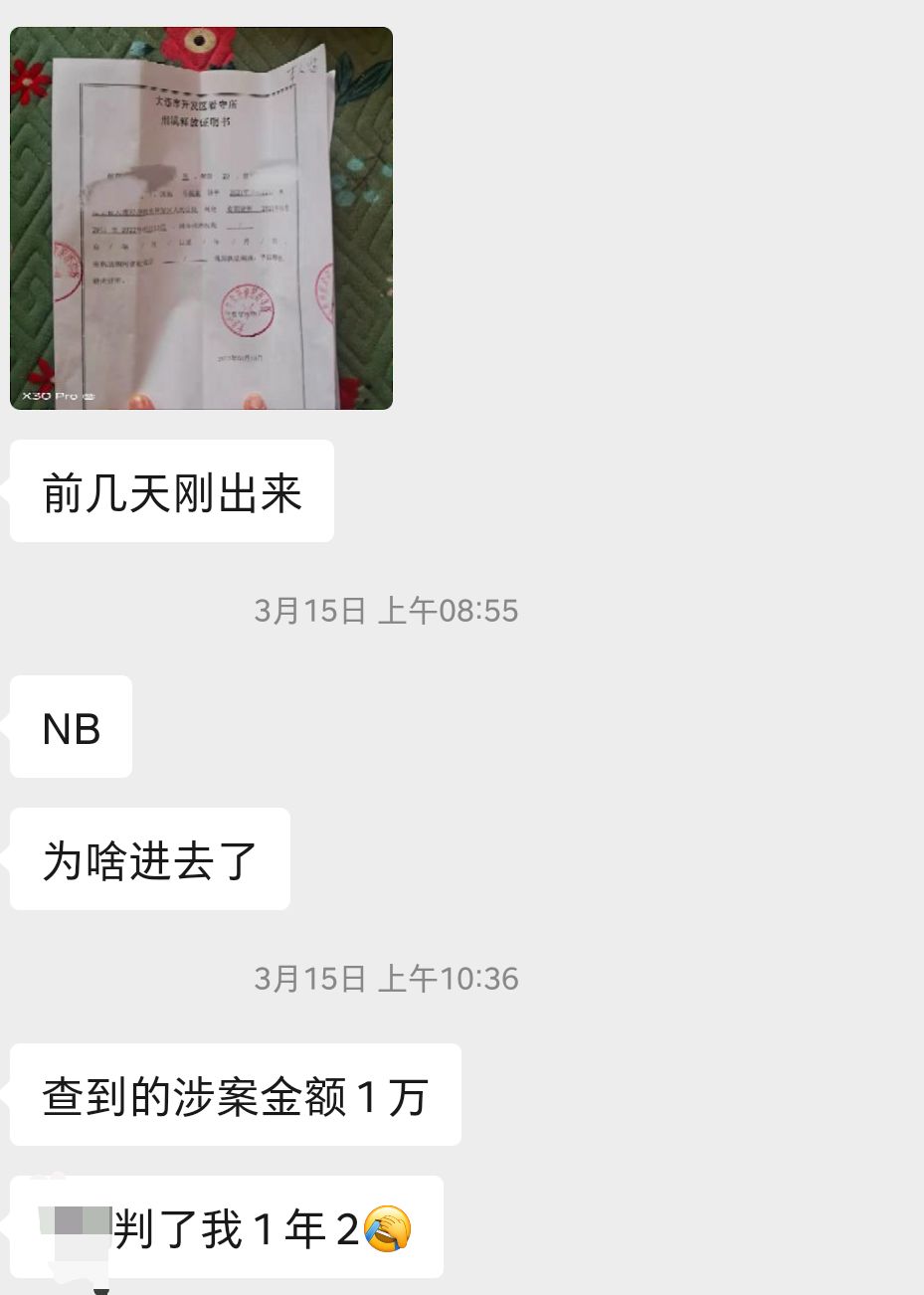
Task: Click the round red seal at document bottom
Action: click(x=250, y=310)
